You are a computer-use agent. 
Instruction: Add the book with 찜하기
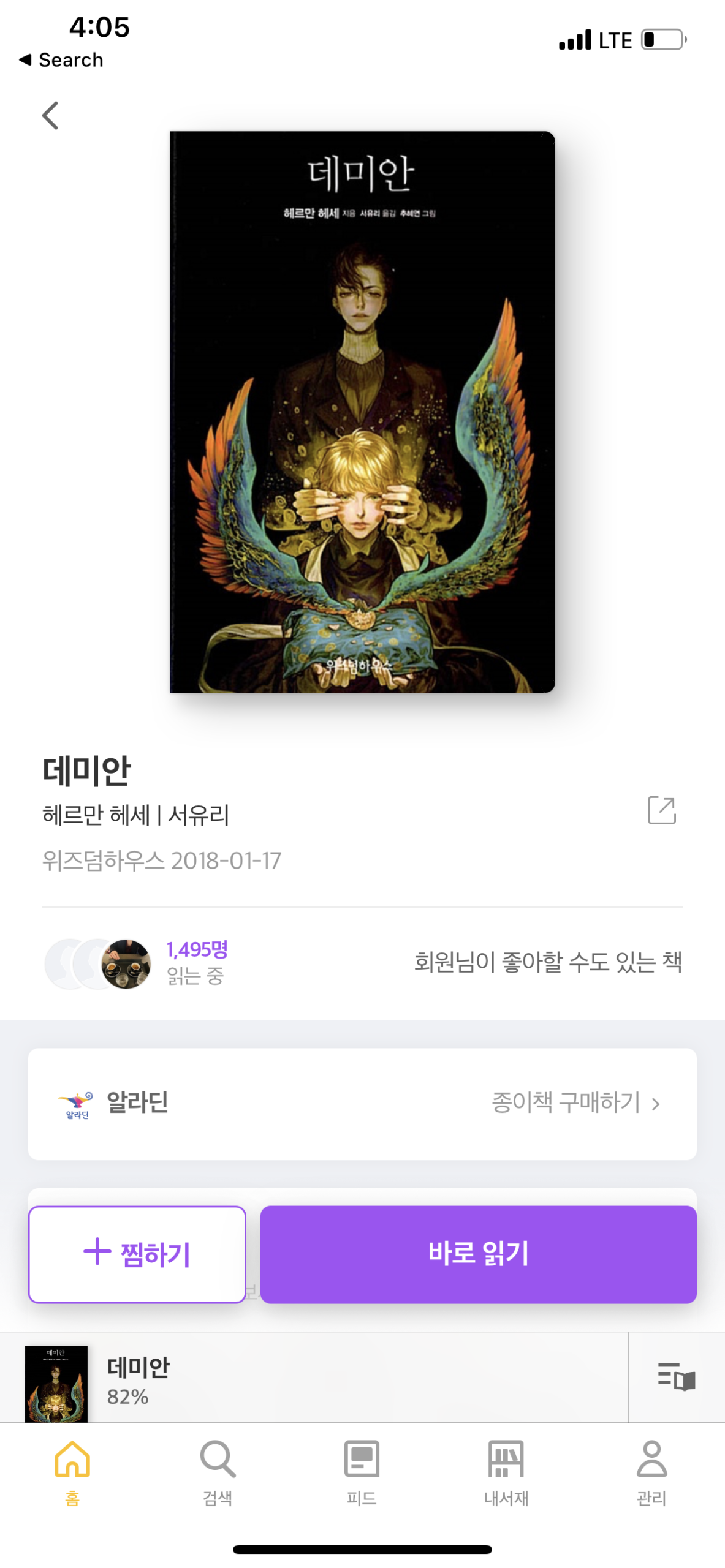point(137,1253)
